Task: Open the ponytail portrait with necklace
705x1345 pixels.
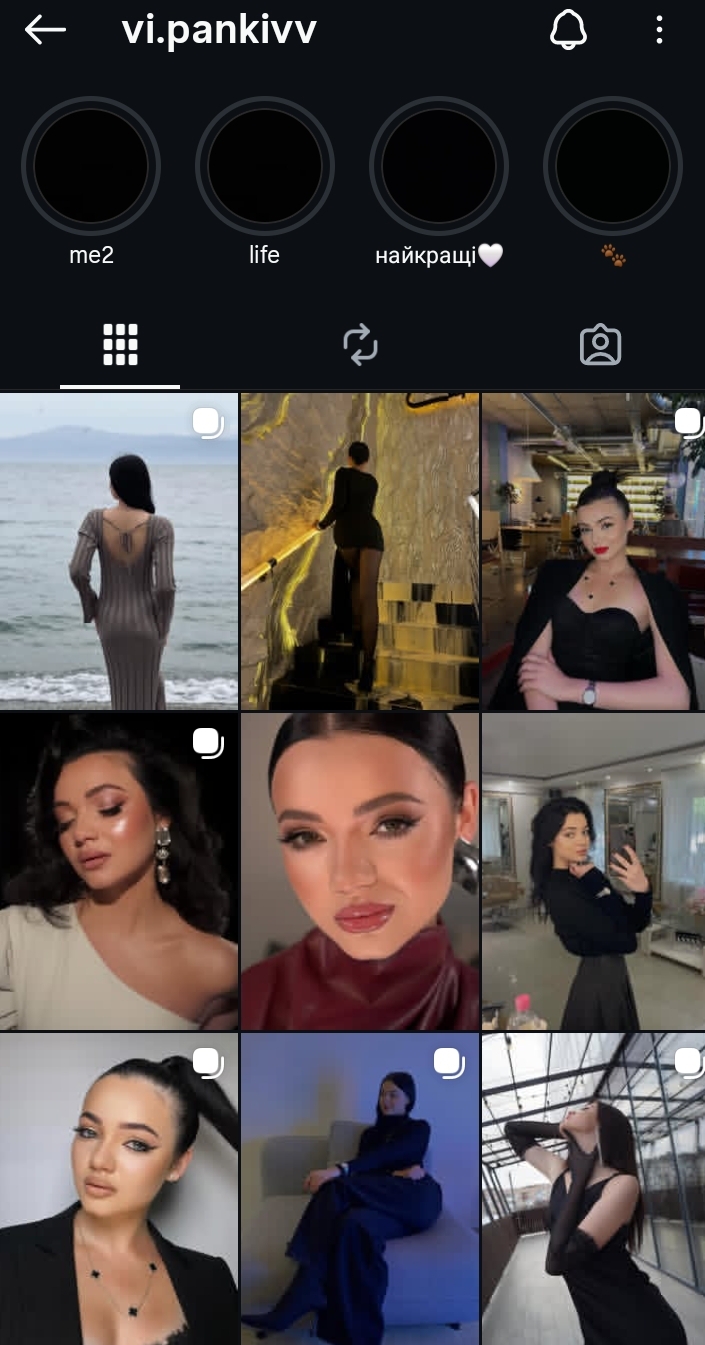Action: coord(118,1190)
